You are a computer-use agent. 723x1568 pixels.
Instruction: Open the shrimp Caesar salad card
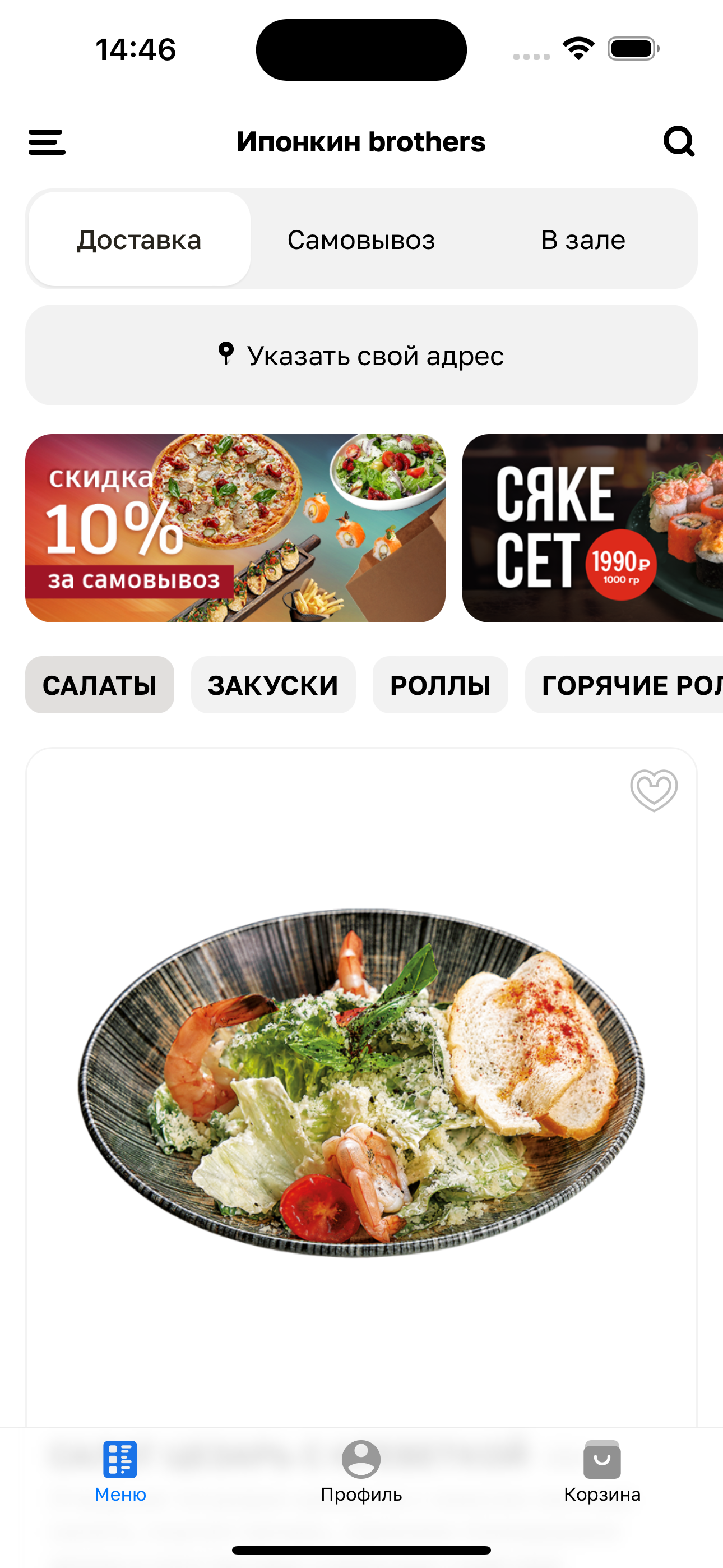(361, 1083)
